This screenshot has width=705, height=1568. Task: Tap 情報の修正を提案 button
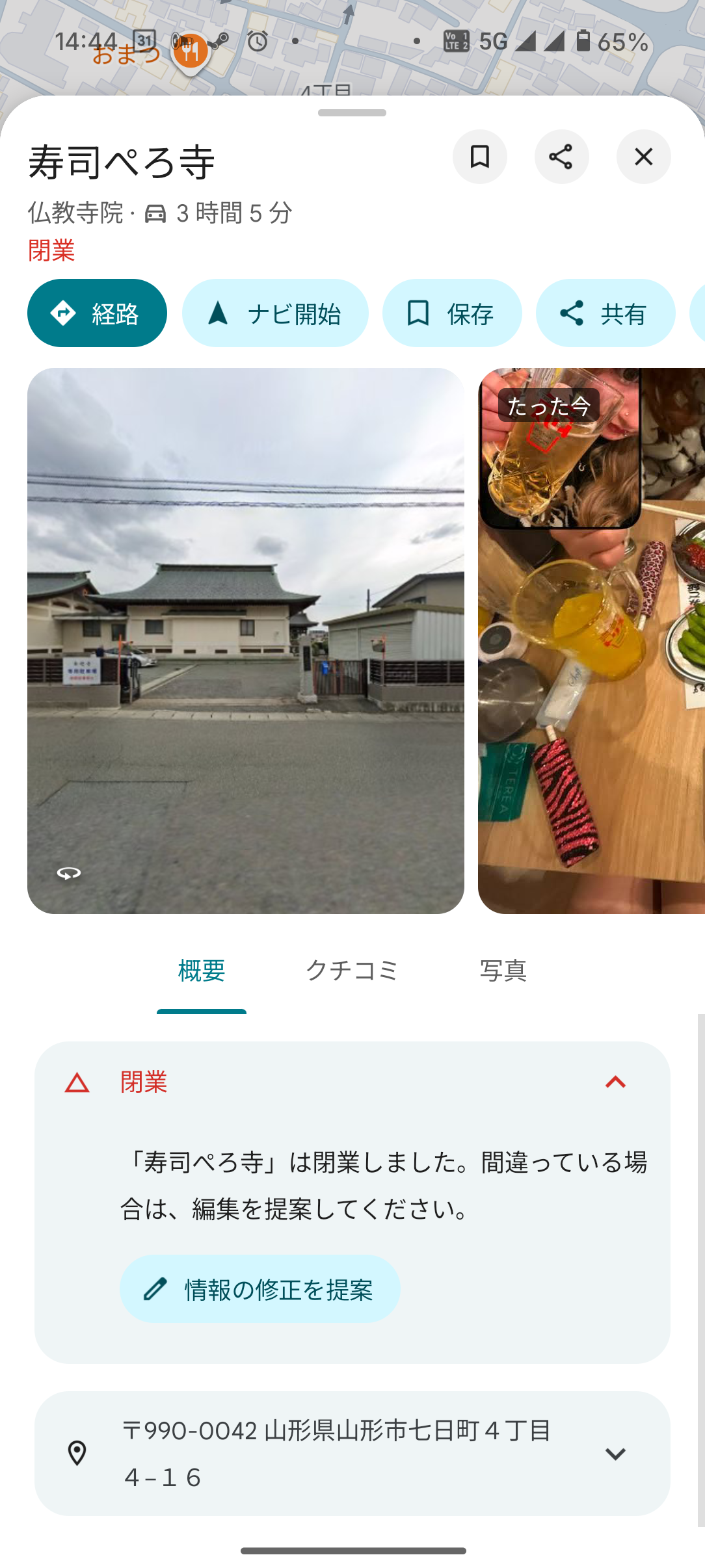click(259, 1289)
